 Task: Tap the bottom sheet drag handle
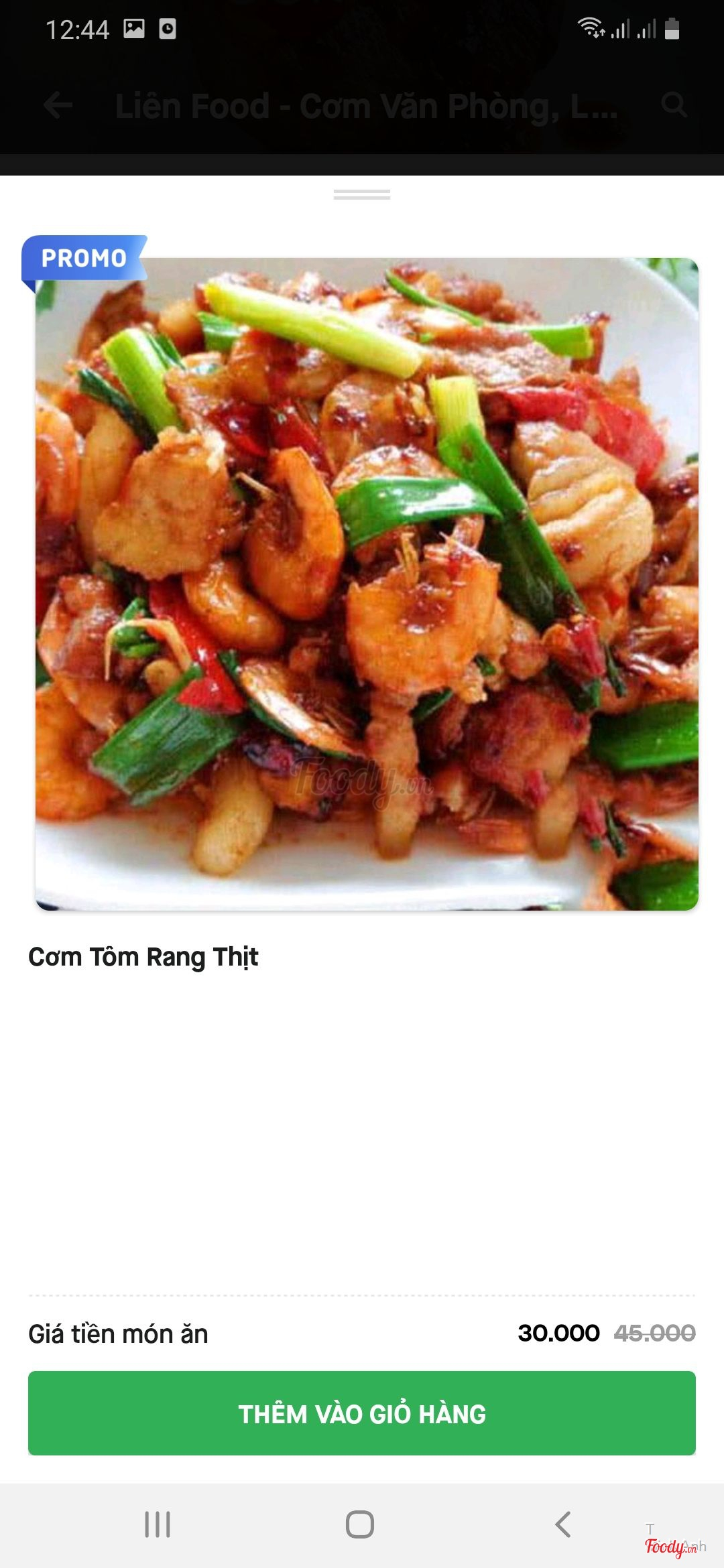[x=362, y=194]
